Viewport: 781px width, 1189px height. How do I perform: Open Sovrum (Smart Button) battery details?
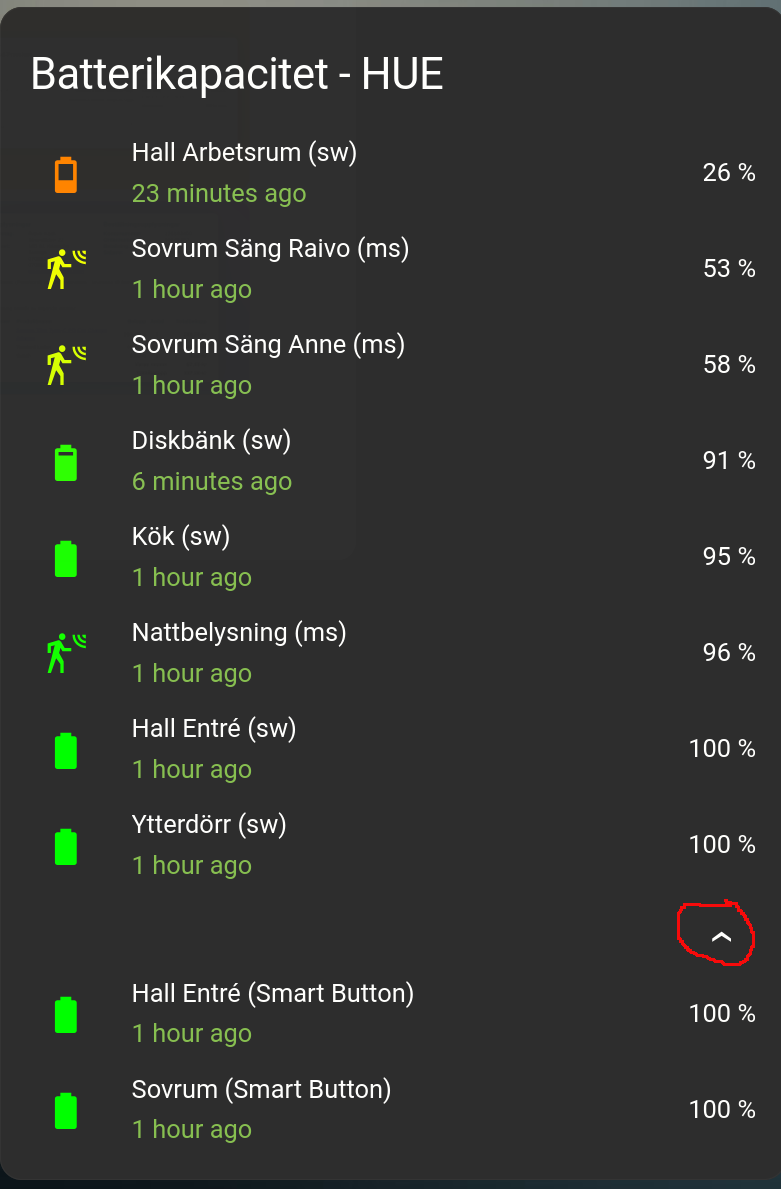261,1090
